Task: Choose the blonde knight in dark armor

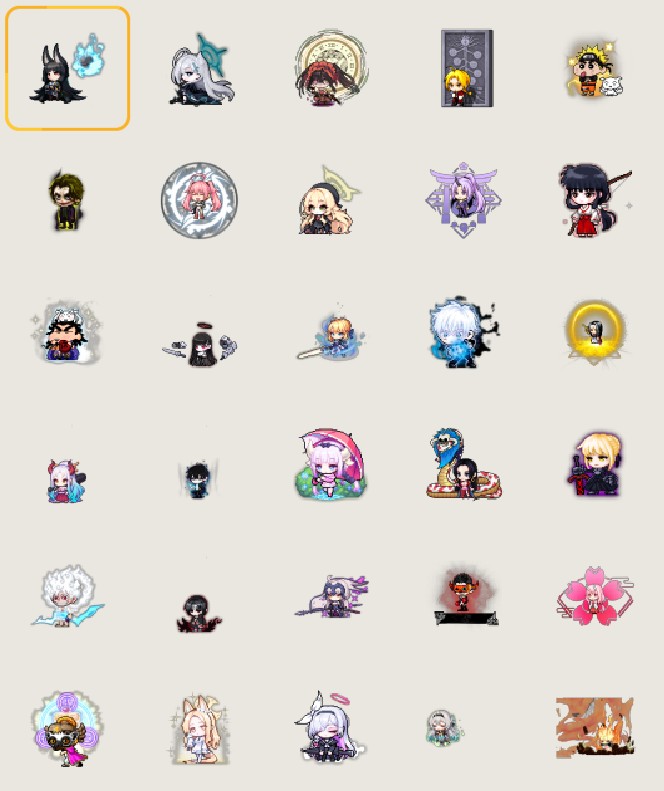Action: point(595,464)
